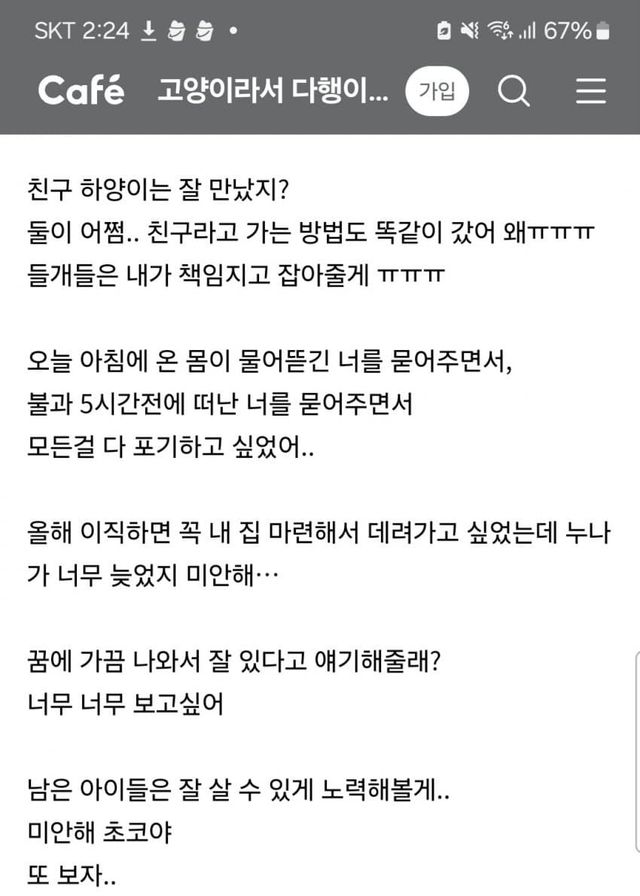
Task: Open the hamburger menu
Action: [x=591, y=92]
